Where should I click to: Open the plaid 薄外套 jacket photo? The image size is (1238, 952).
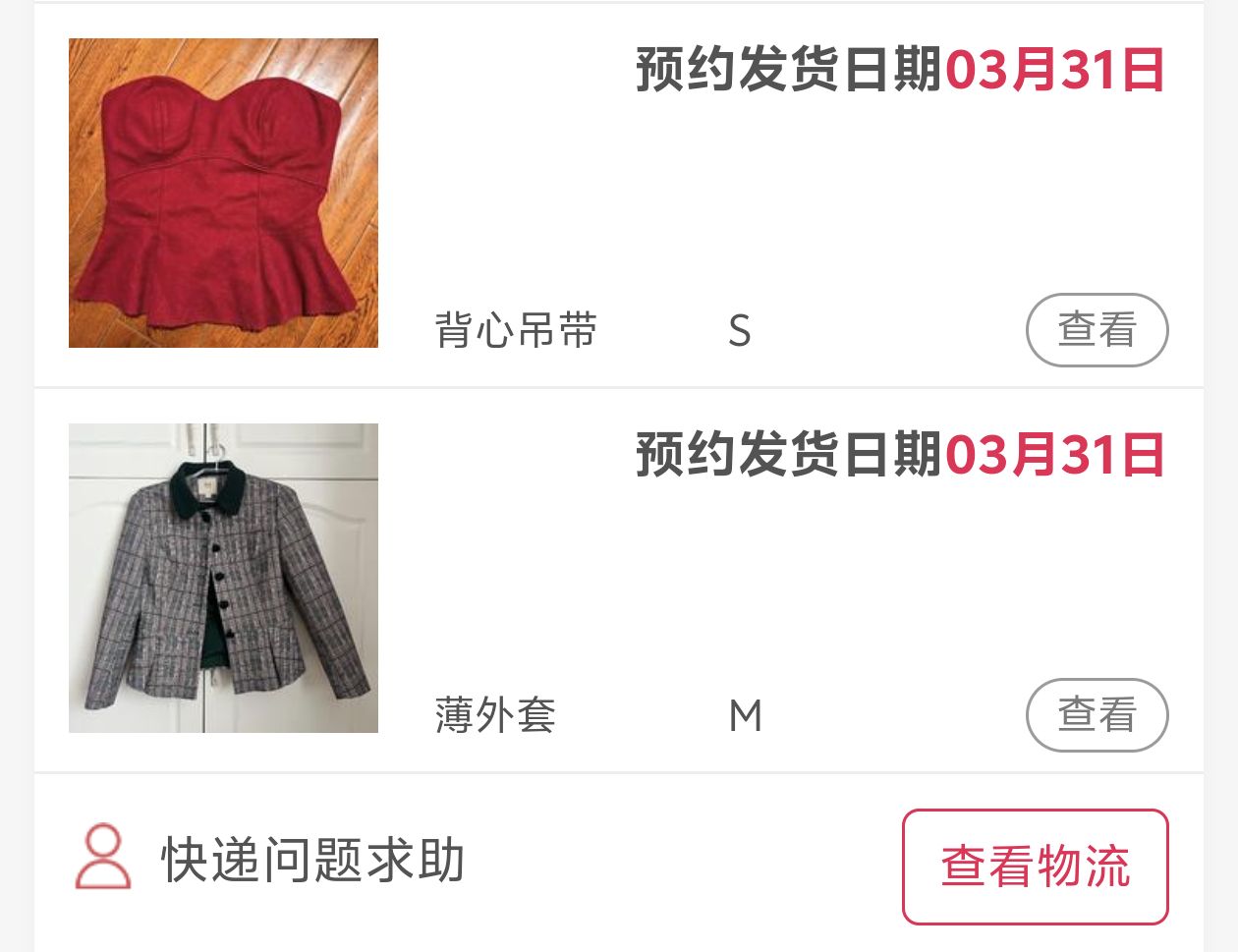[x=223, y=579]
